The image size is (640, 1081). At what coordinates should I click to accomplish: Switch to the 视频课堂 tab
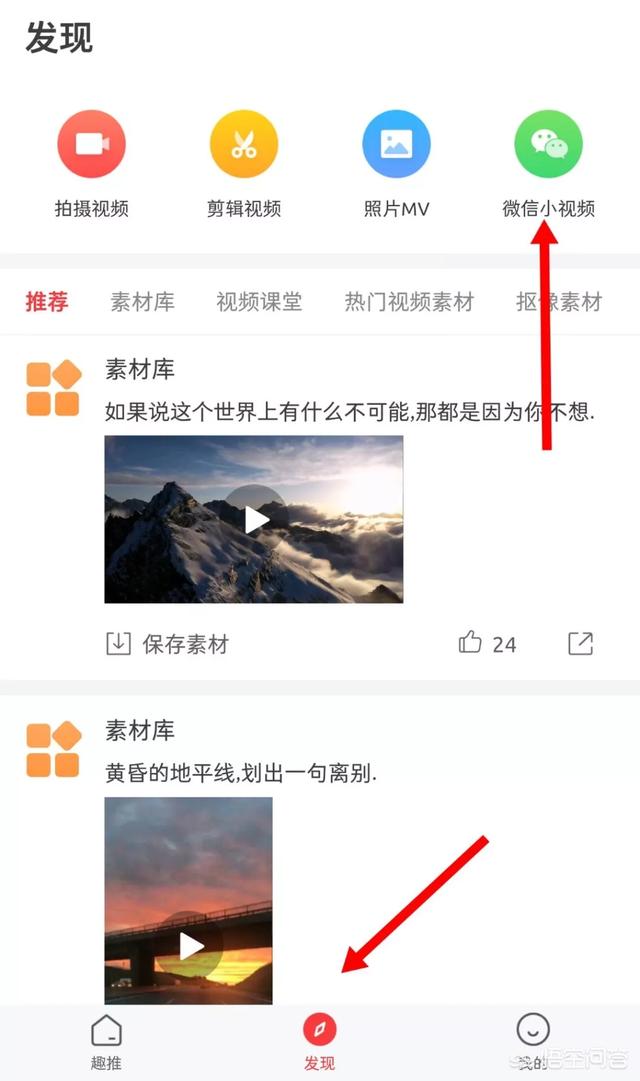tap(259, 301)
